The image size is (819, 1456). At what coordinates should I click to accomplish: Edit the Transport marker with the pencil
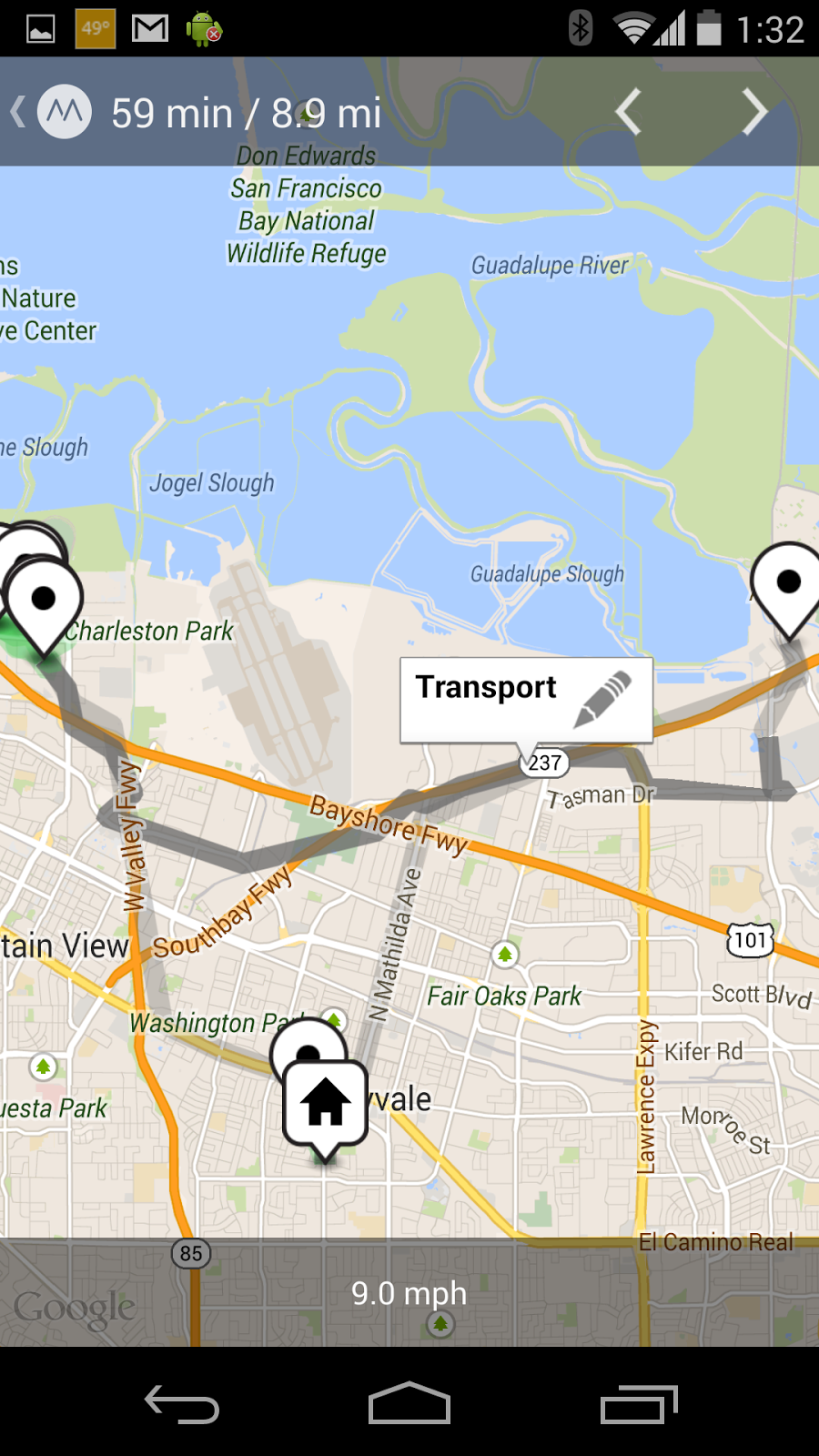602,698
